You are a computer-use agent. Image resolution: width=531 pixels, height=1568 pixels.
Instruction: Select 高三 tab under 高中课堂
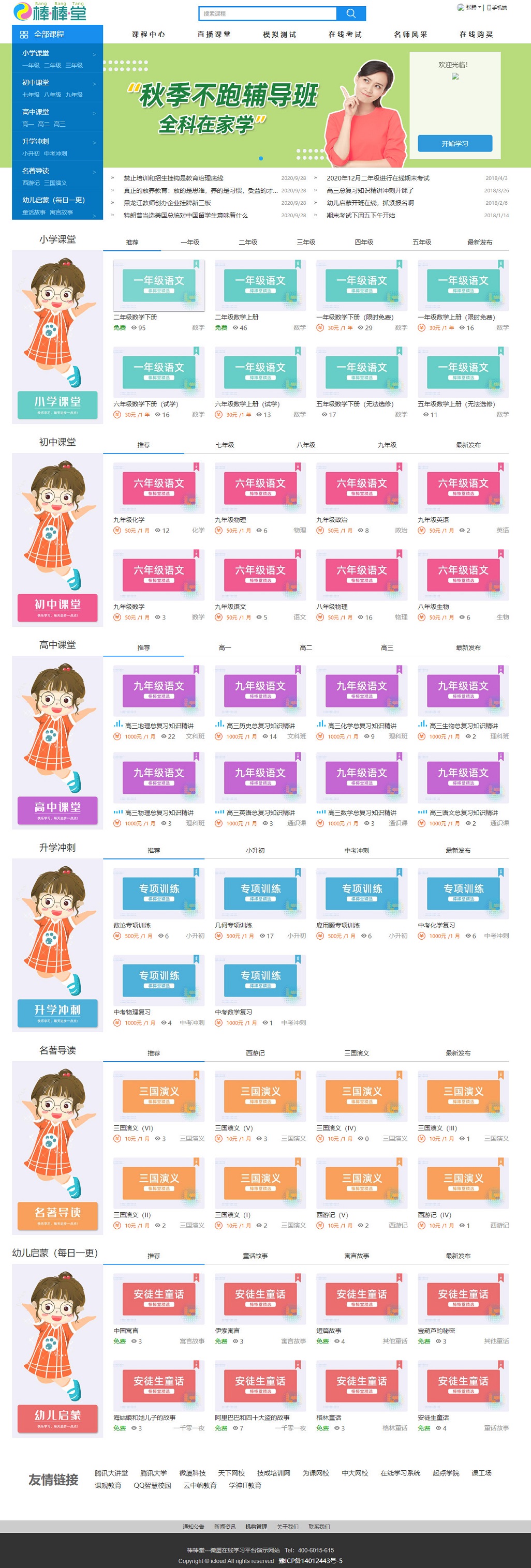pos(387,647)
